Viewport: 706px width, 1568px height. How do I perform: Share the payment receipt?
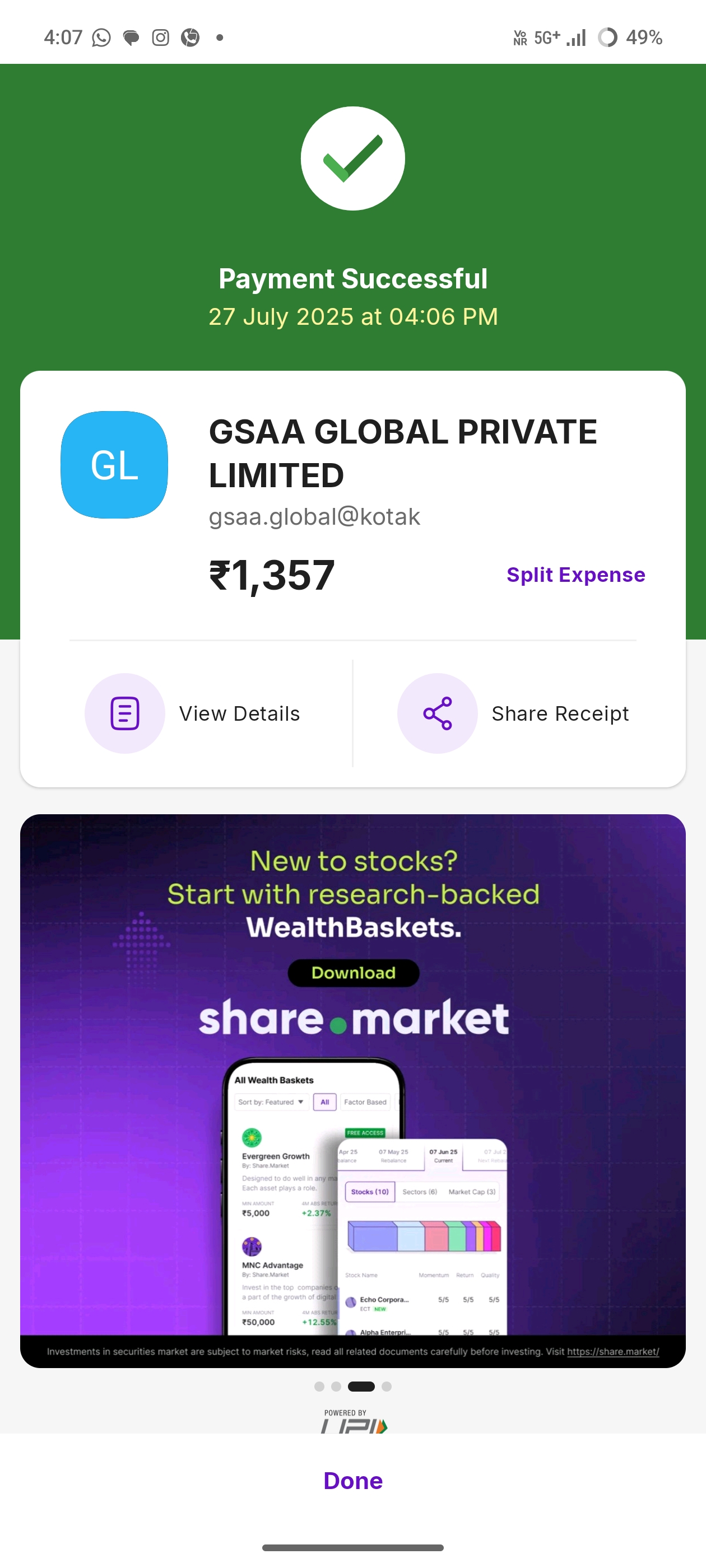(513, 713)
